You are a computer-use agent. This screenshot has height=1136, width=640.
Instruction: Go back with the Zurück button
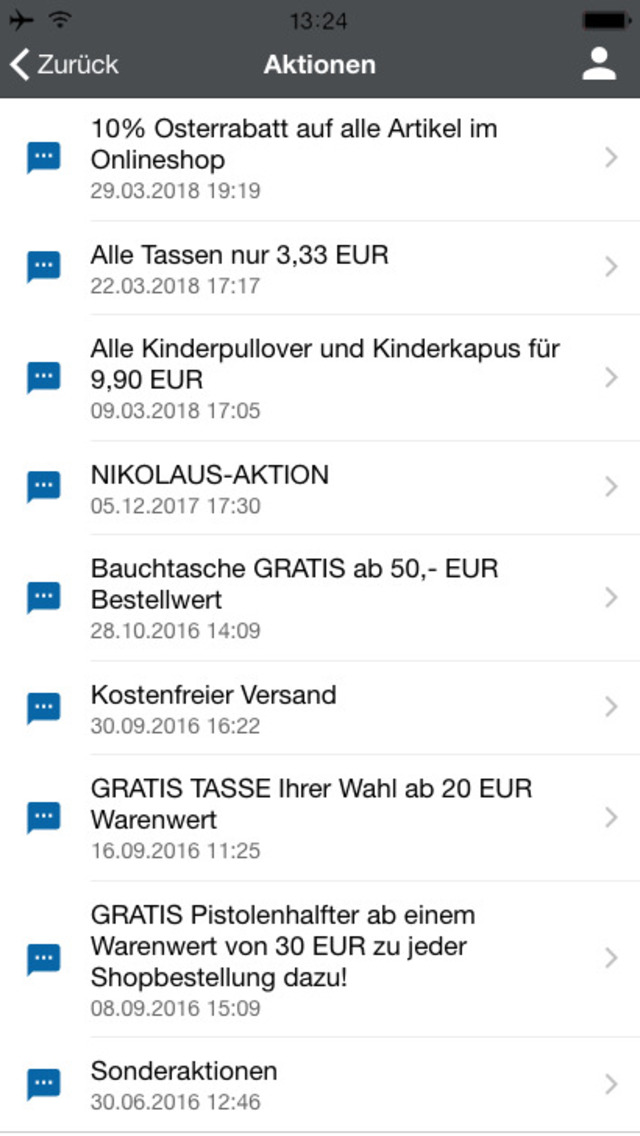point(65,65)
